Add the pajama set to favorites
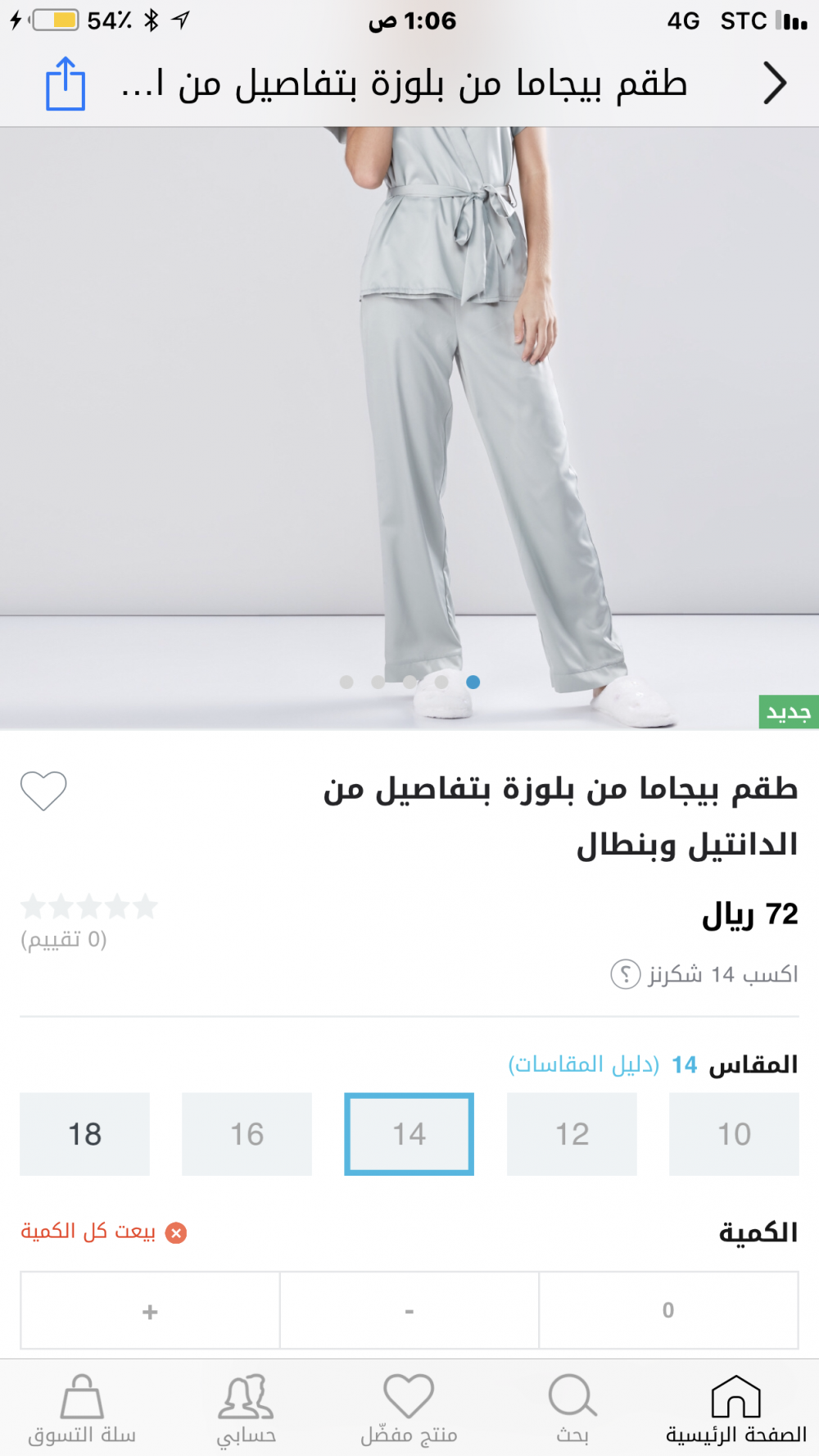 click(x=43, y=791)
